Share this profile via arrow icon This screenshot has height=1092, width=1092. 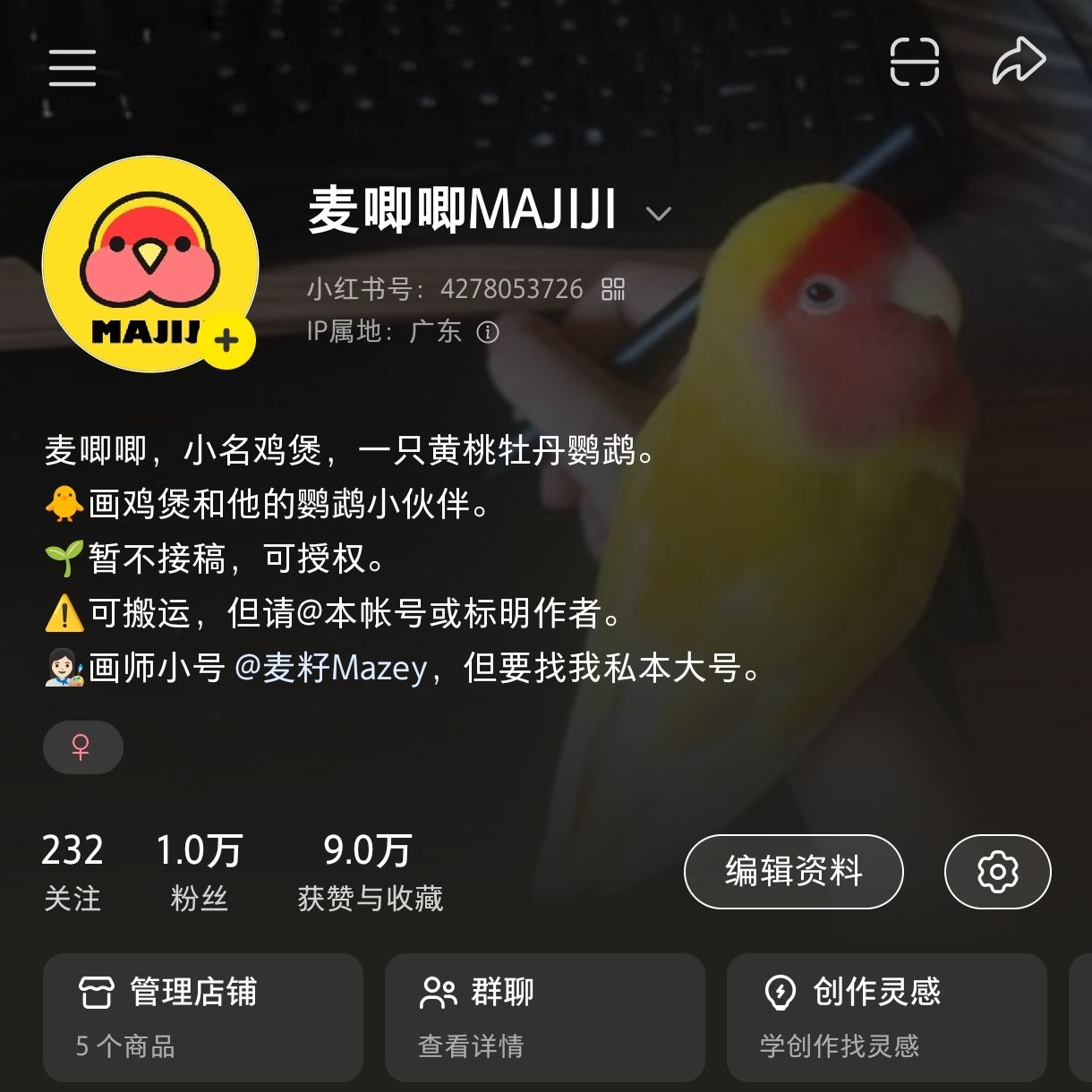tap(1019, 62)
